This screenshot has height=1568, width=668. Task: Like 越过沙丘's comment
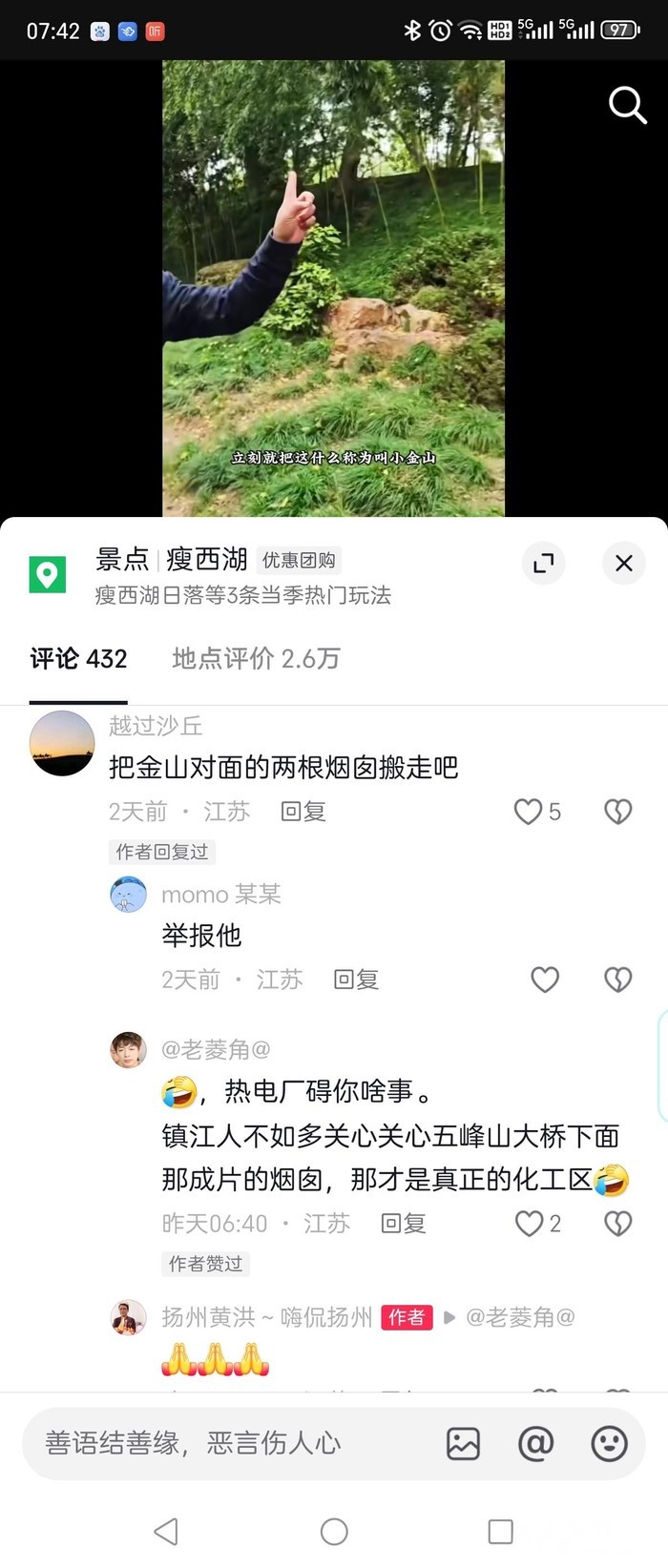(x=529, y=812)
